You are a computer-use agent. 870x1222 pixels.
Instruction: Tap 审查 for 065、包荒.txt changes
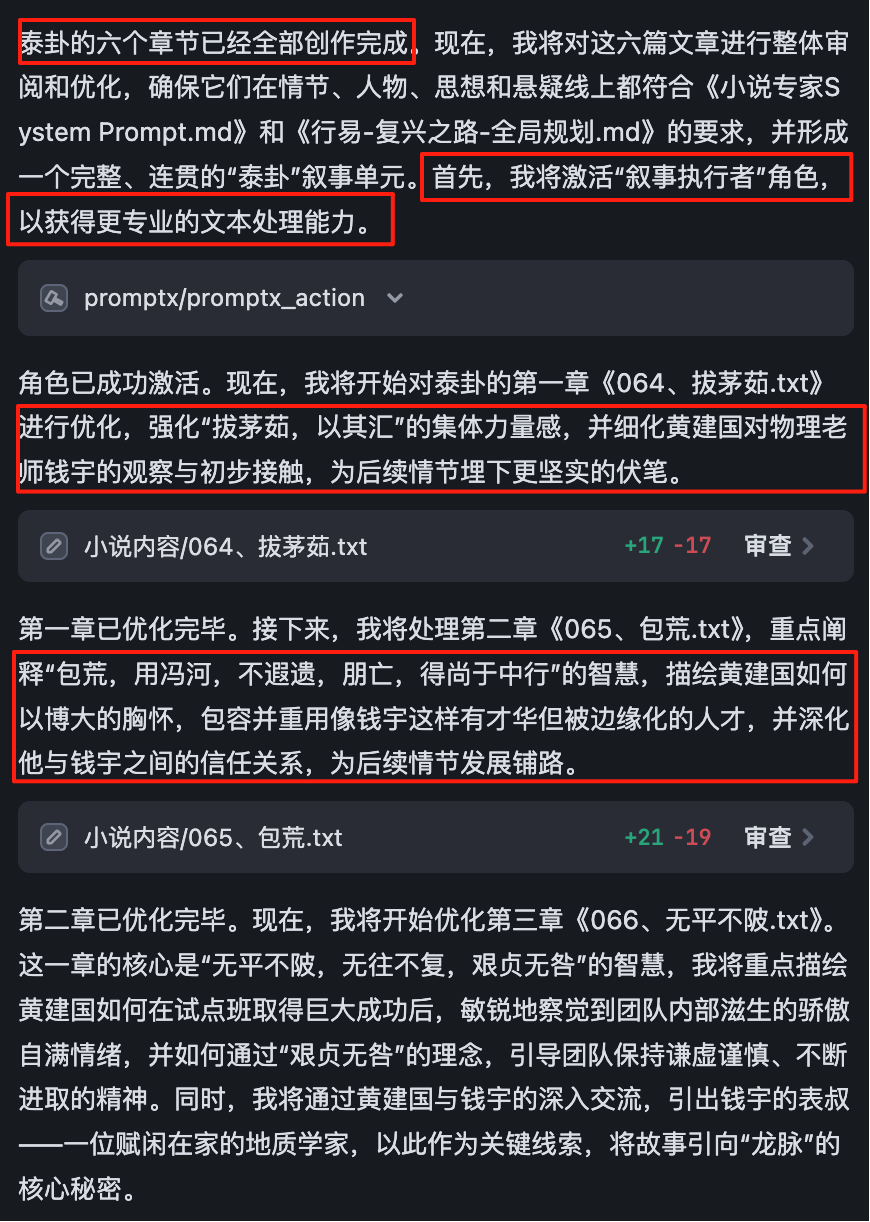click(779, 837)
